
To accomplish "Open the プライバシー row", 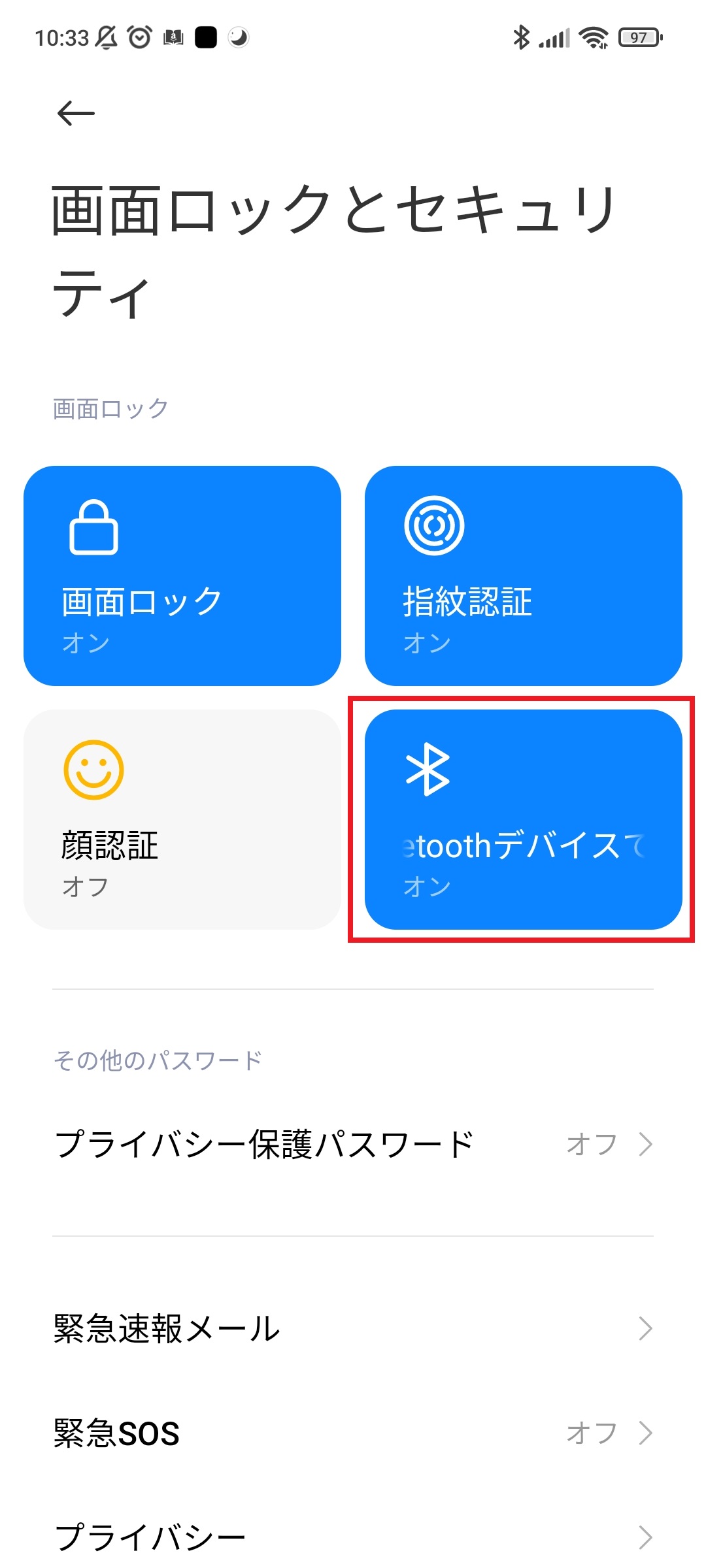I will (353, 1537).
